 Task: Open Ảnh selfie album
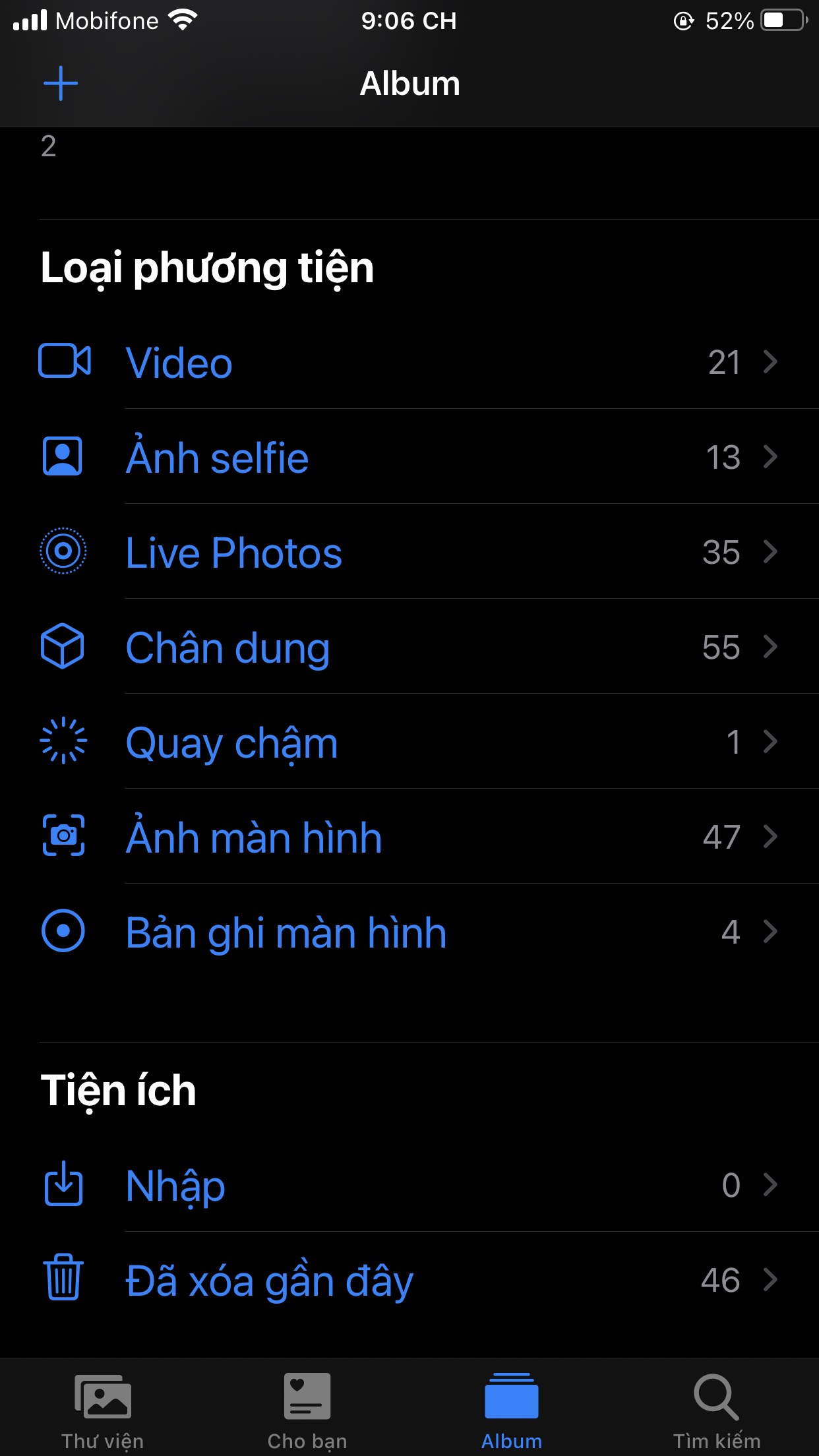coord(409,457)
